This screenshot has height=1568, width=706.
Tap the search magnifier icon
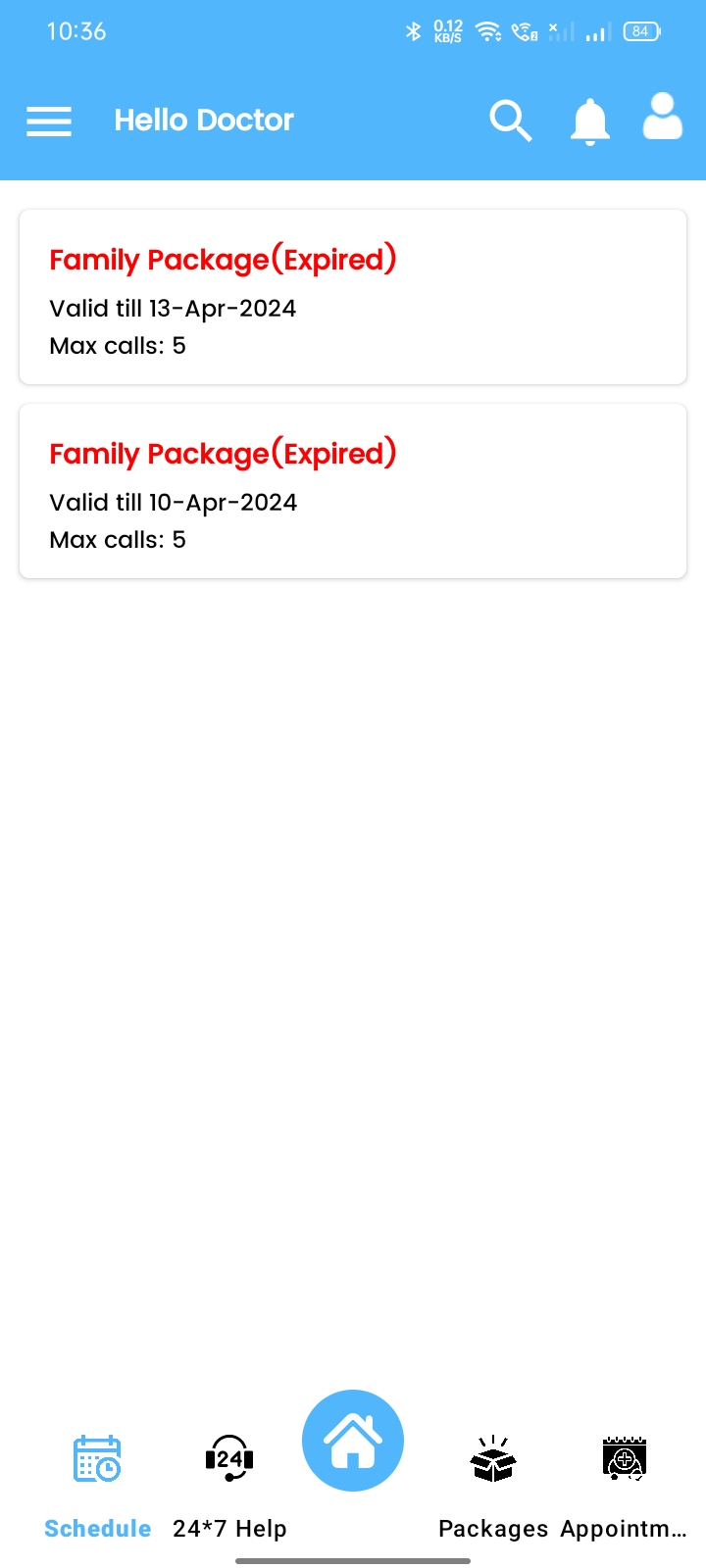click(x=511, y=121)
